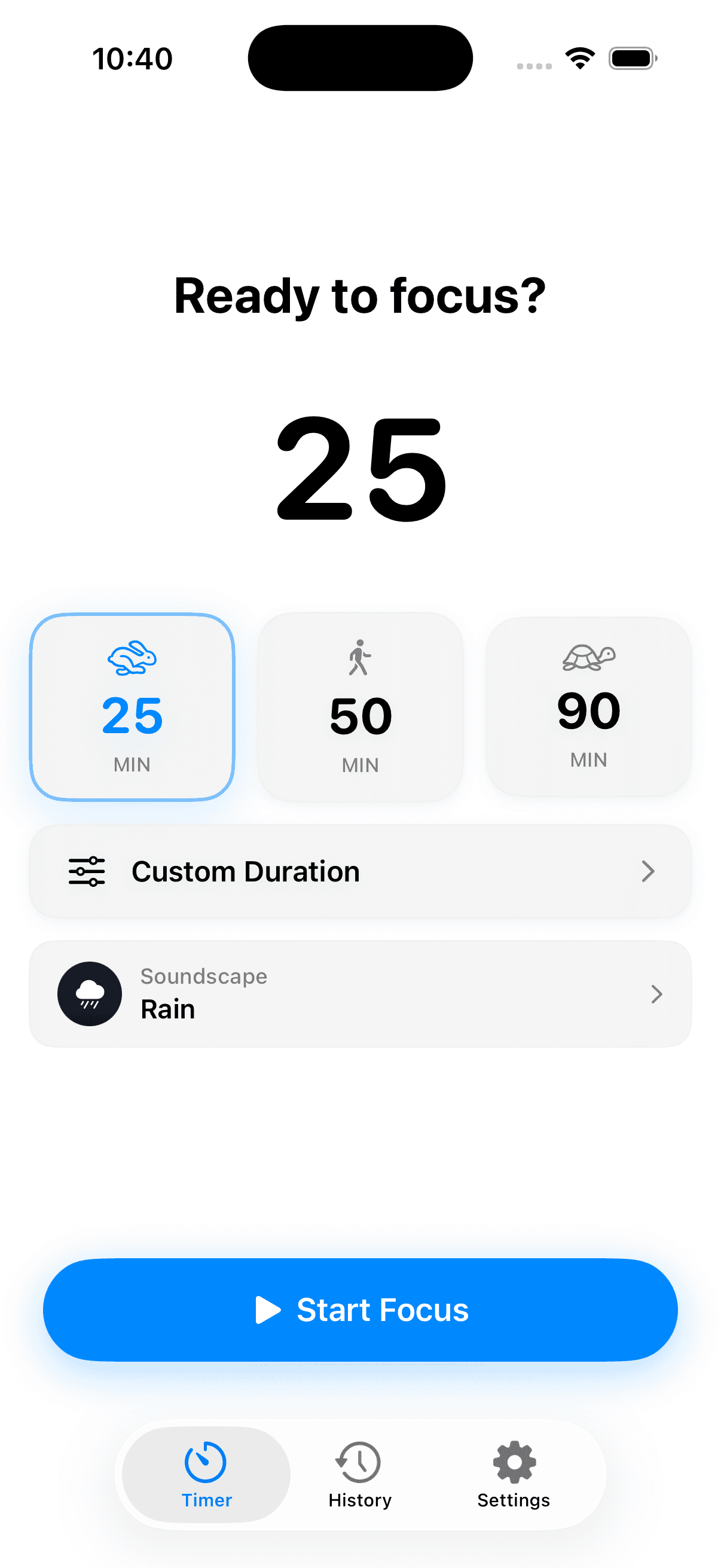Viewport: 721px width, 1568px height.
Task: Change the Rain soundscape selection
Action: [360, 993]
